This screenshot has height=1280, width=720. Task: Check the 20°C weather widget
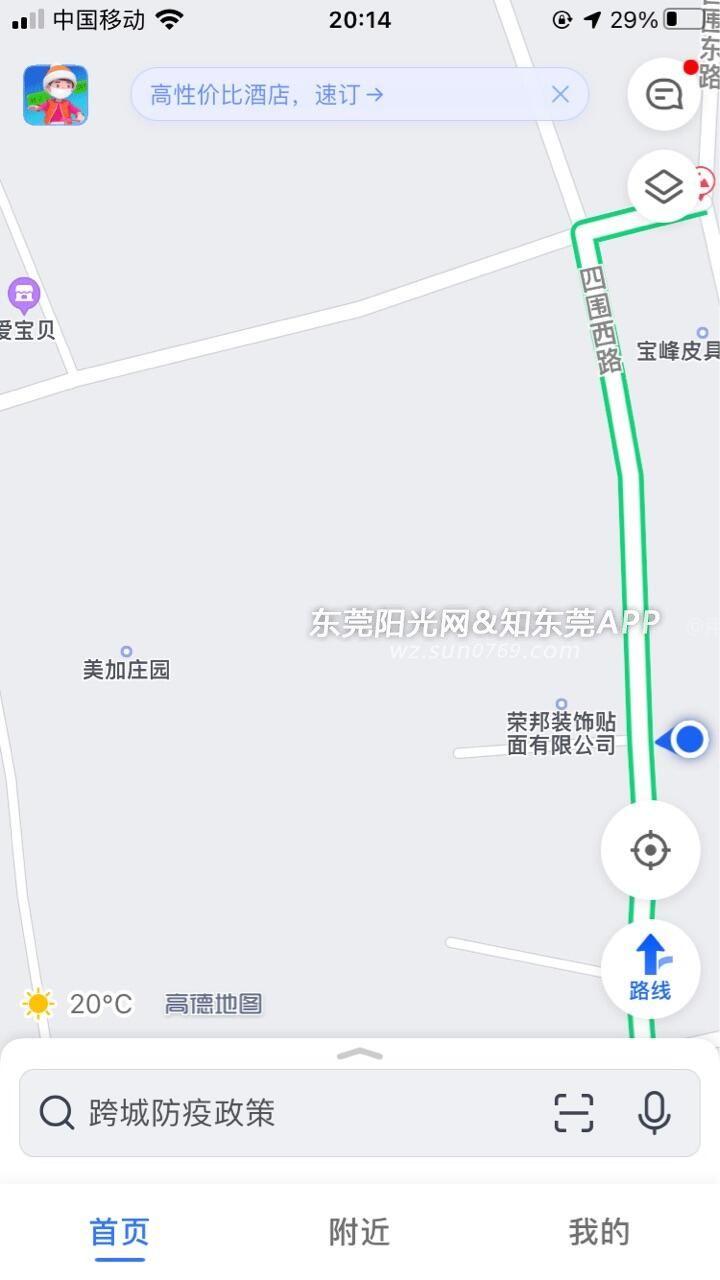(x=78, y=1003)
